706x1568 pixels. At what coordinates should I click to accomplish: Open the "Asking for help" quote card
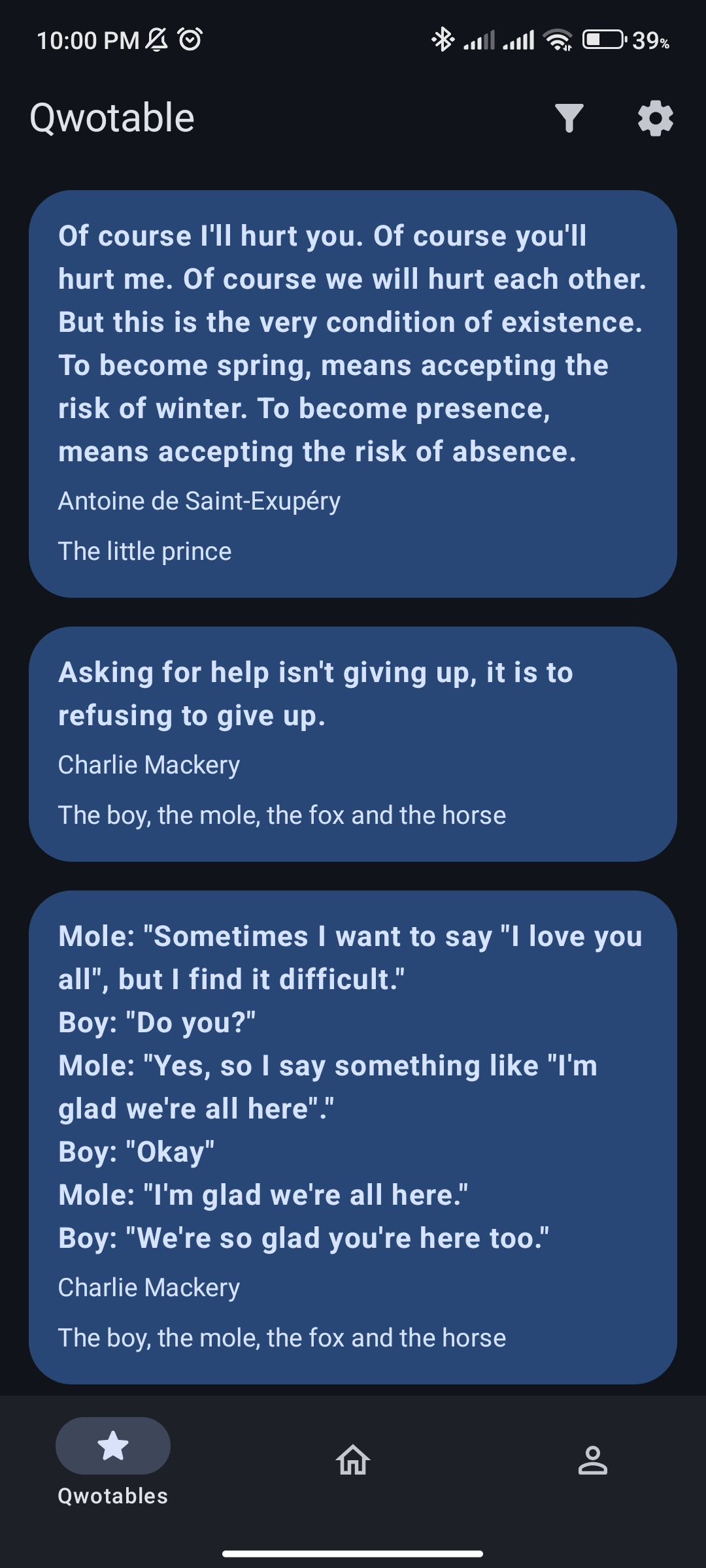[353, 744]
